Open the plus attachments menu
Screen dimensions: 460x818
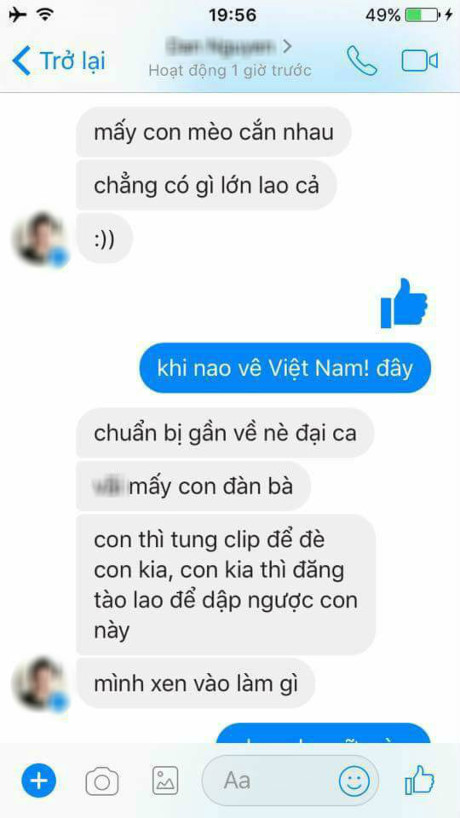click(x=39, y=781)
